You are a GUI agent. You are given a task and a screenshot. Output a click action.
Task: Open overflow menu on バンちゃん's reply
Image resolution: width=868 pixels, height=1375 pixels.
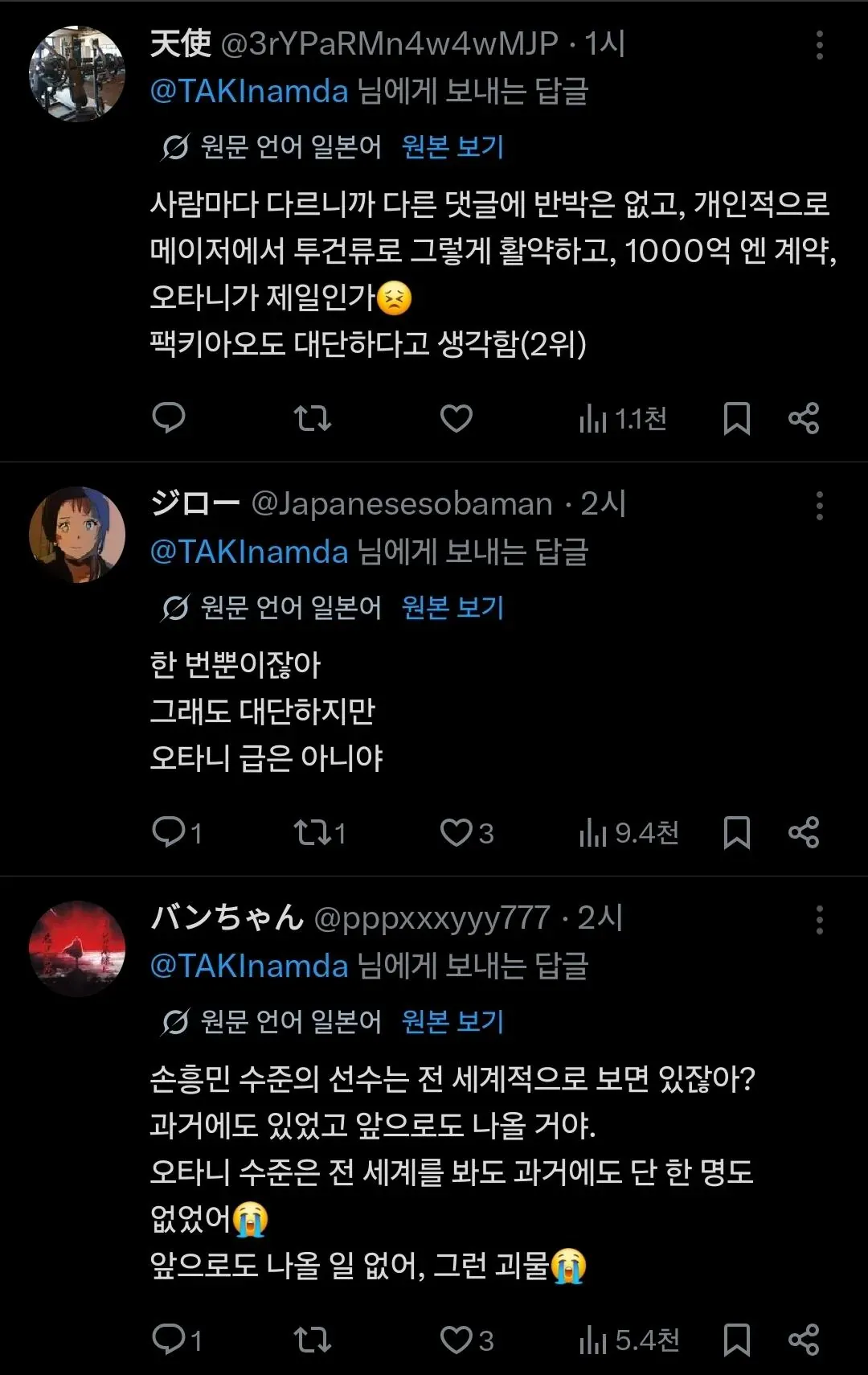click(819, 920)
